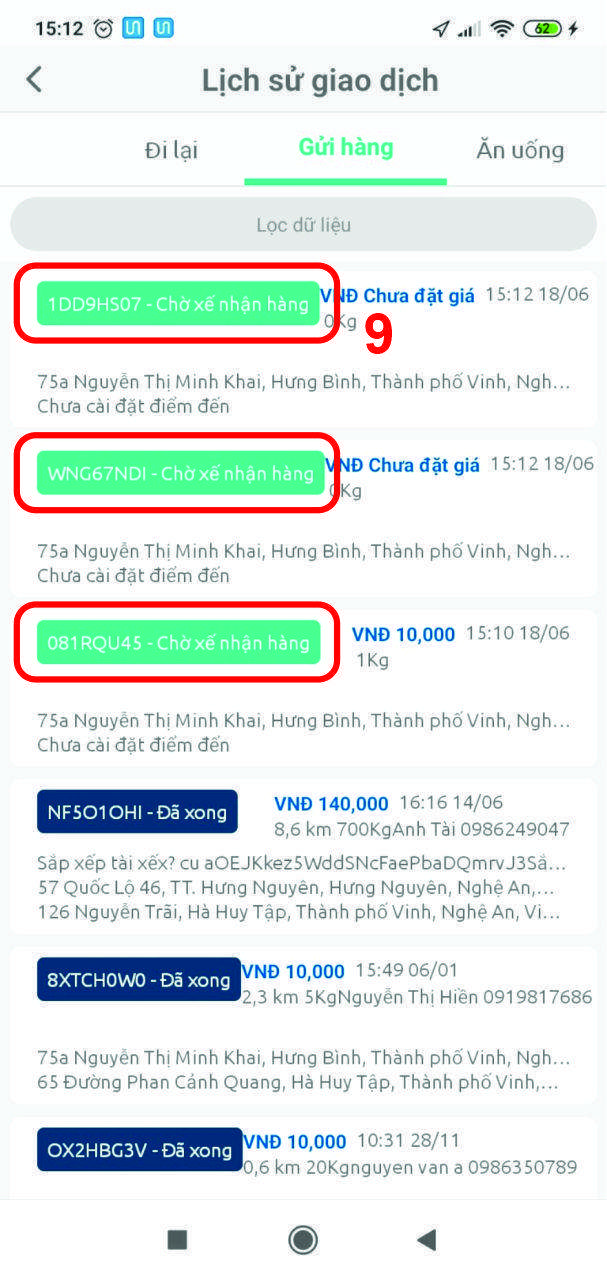This screenshot has width=607, height=1280.
Task: Open the Lọc dữ liệu filter
Action: pos(303,225)
